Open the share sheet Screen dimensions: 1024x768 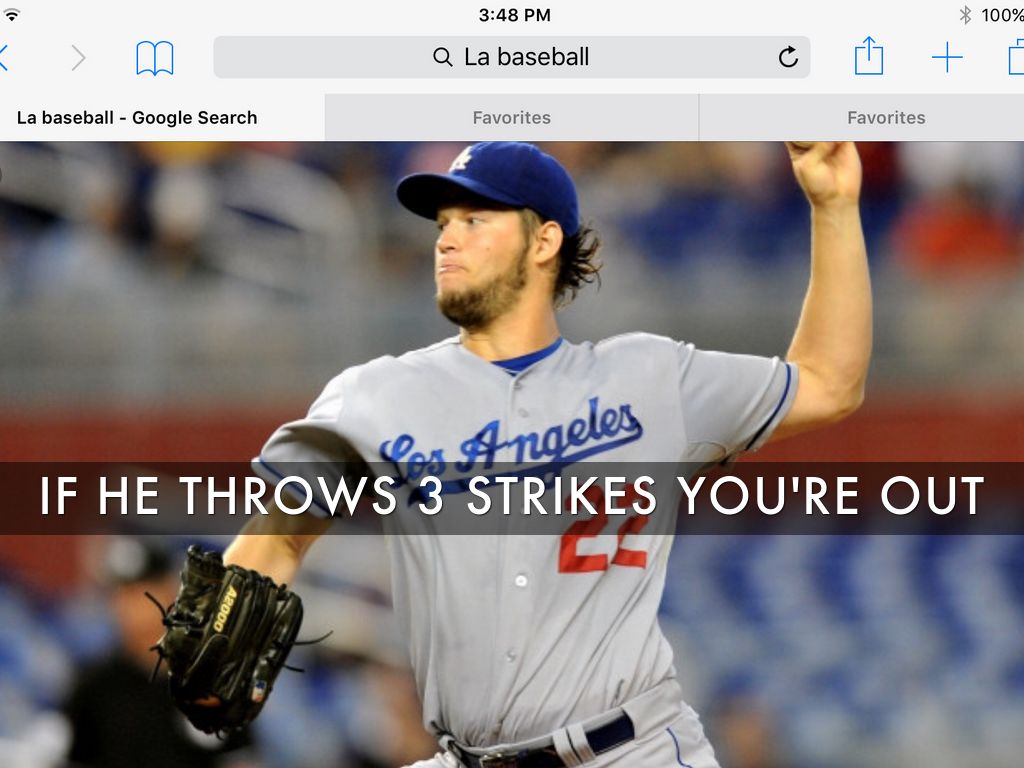(869, 57)
